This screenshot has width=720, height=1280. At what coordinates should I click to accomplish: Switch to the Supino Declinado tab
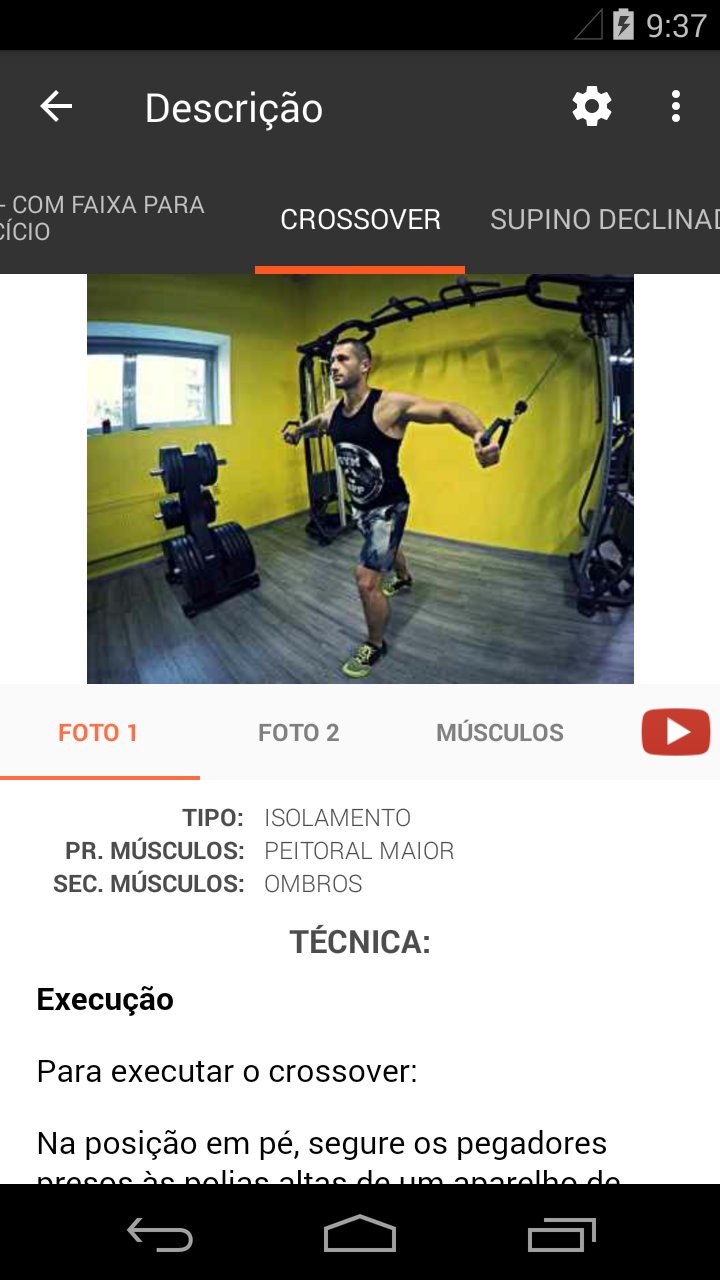(605, 220)
